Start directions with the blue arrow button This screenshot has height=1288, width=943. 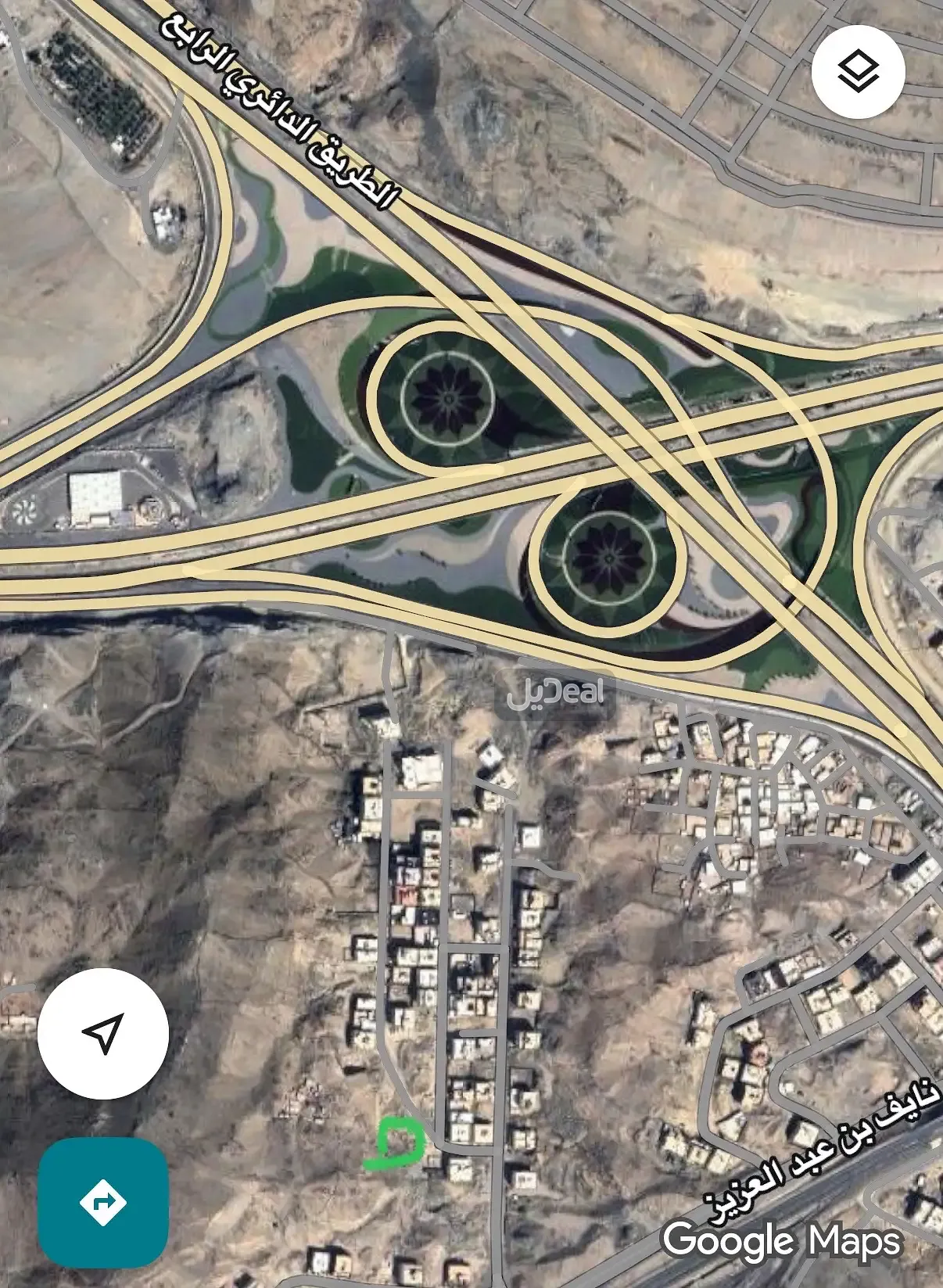103,1201
